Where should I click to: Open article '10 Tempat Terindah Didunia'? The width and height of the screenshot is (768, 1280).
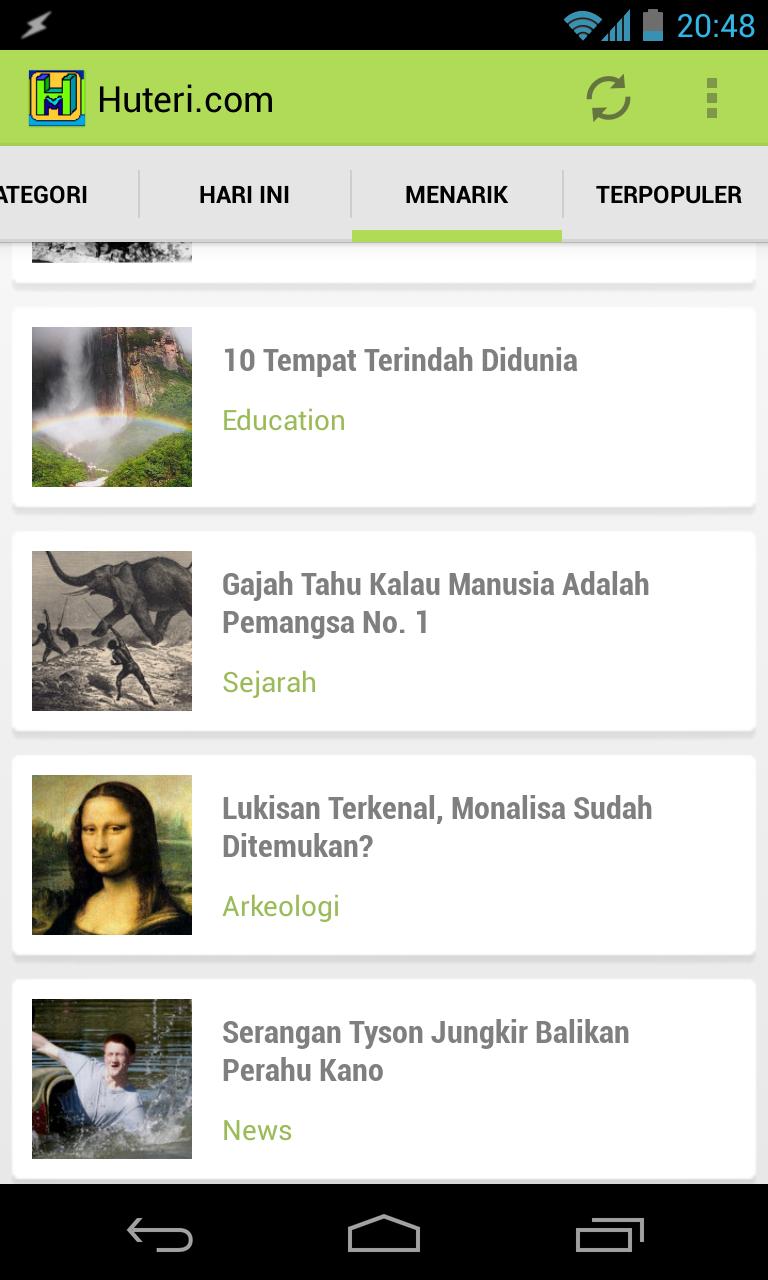pyautogui.click(x=400, y=360)
